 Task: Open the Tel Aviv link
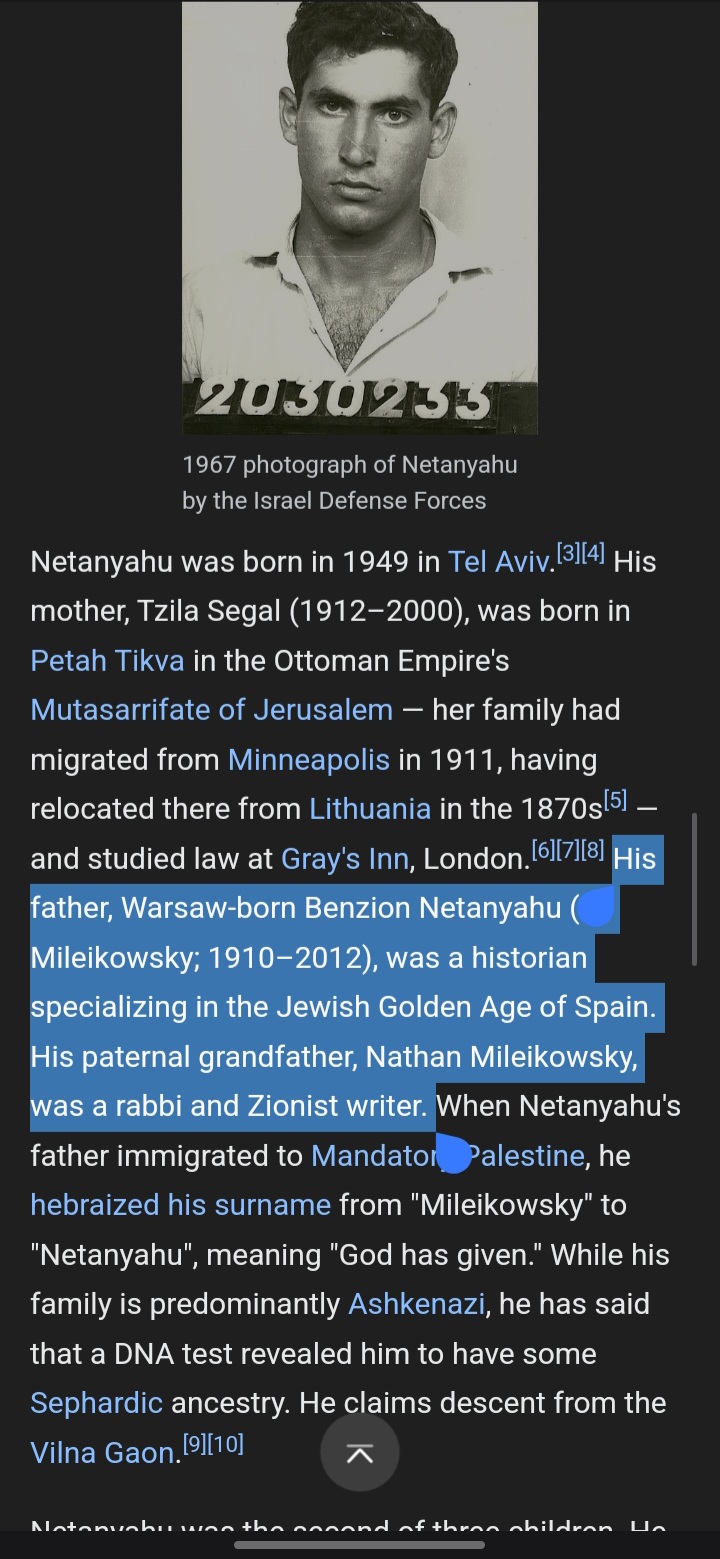click(497, 562)
